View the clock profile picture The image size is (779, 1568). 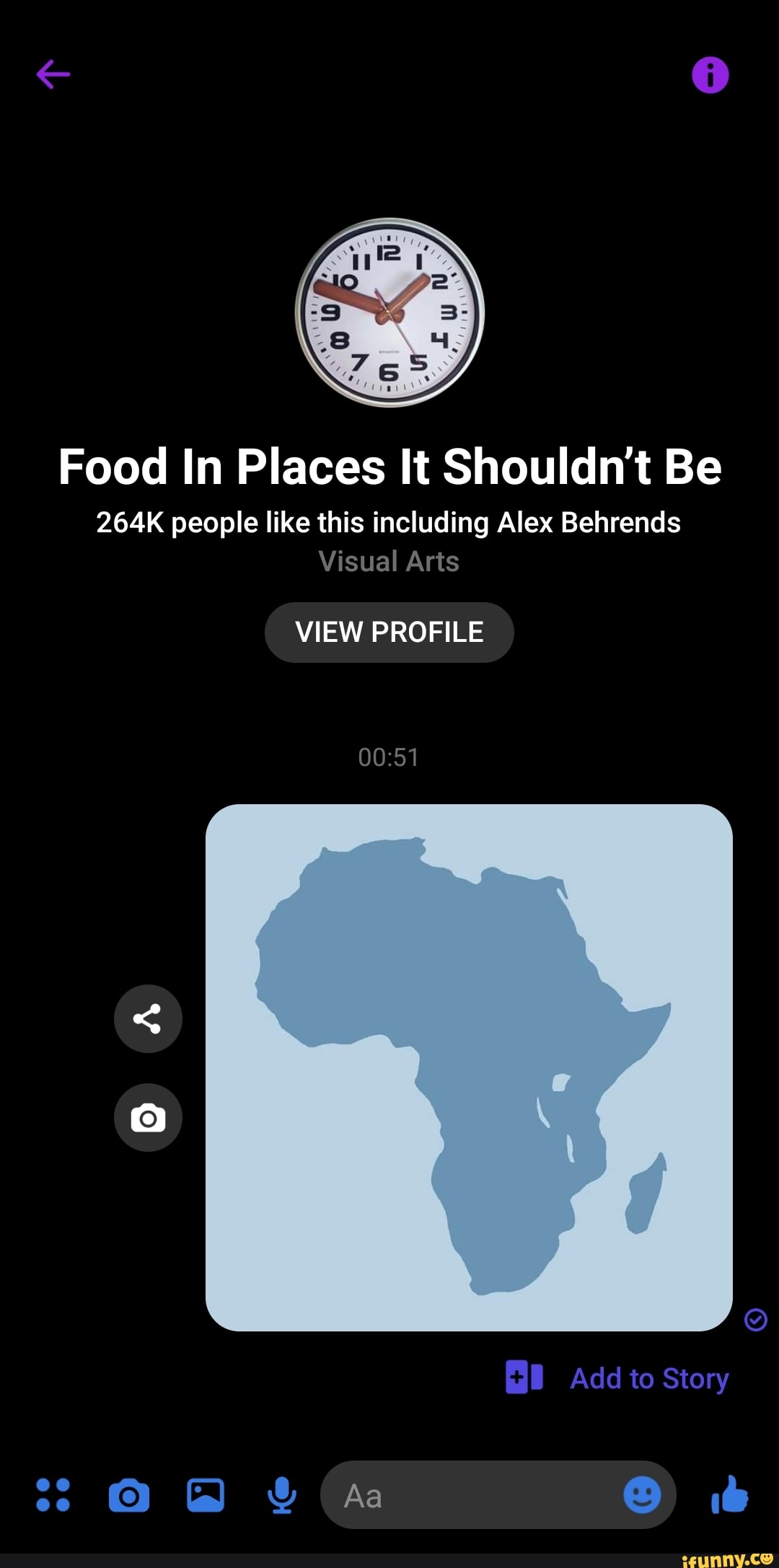(x=389, y=310)
